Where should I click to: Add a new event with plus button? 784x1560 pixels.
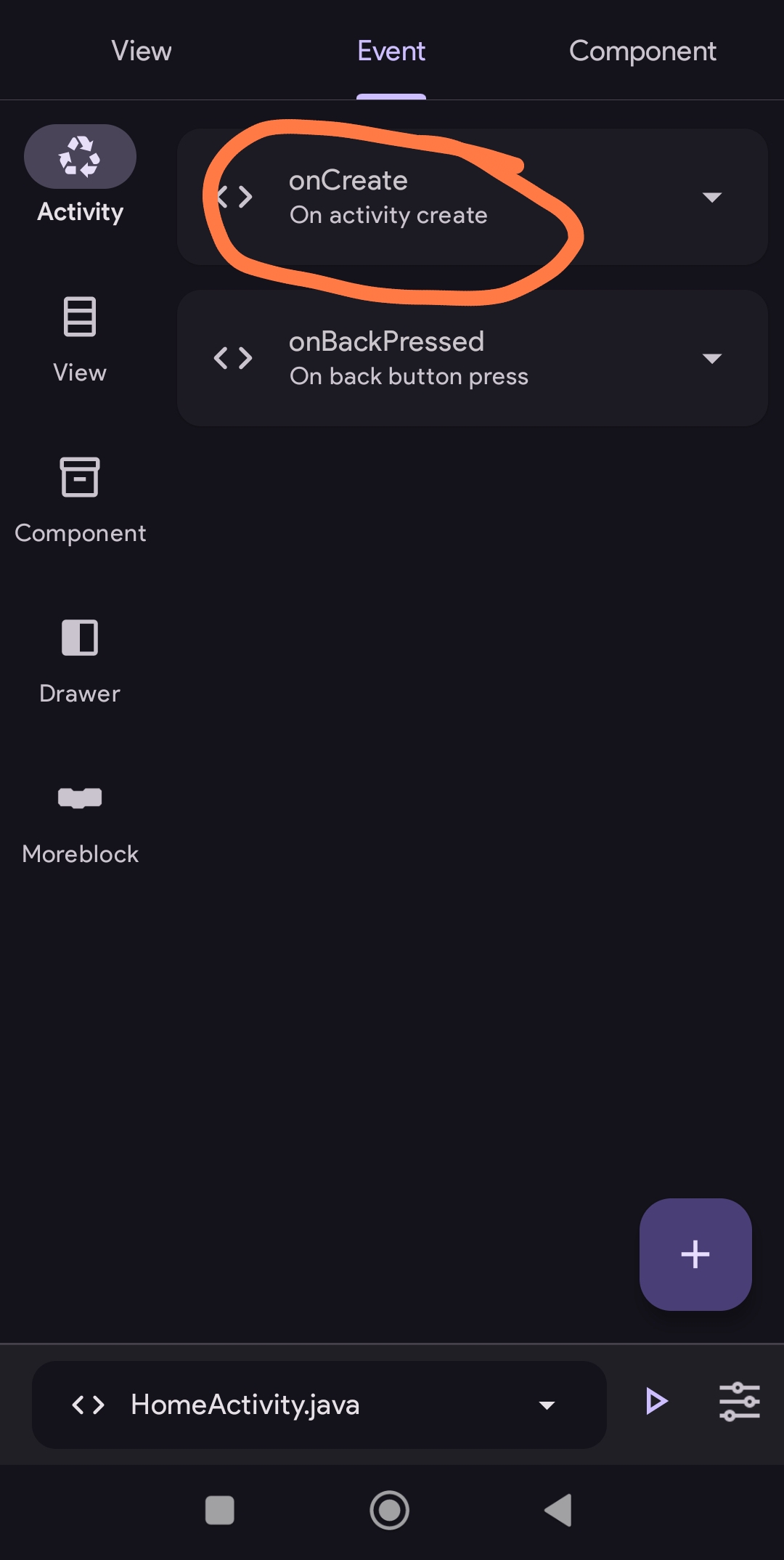695,1254
